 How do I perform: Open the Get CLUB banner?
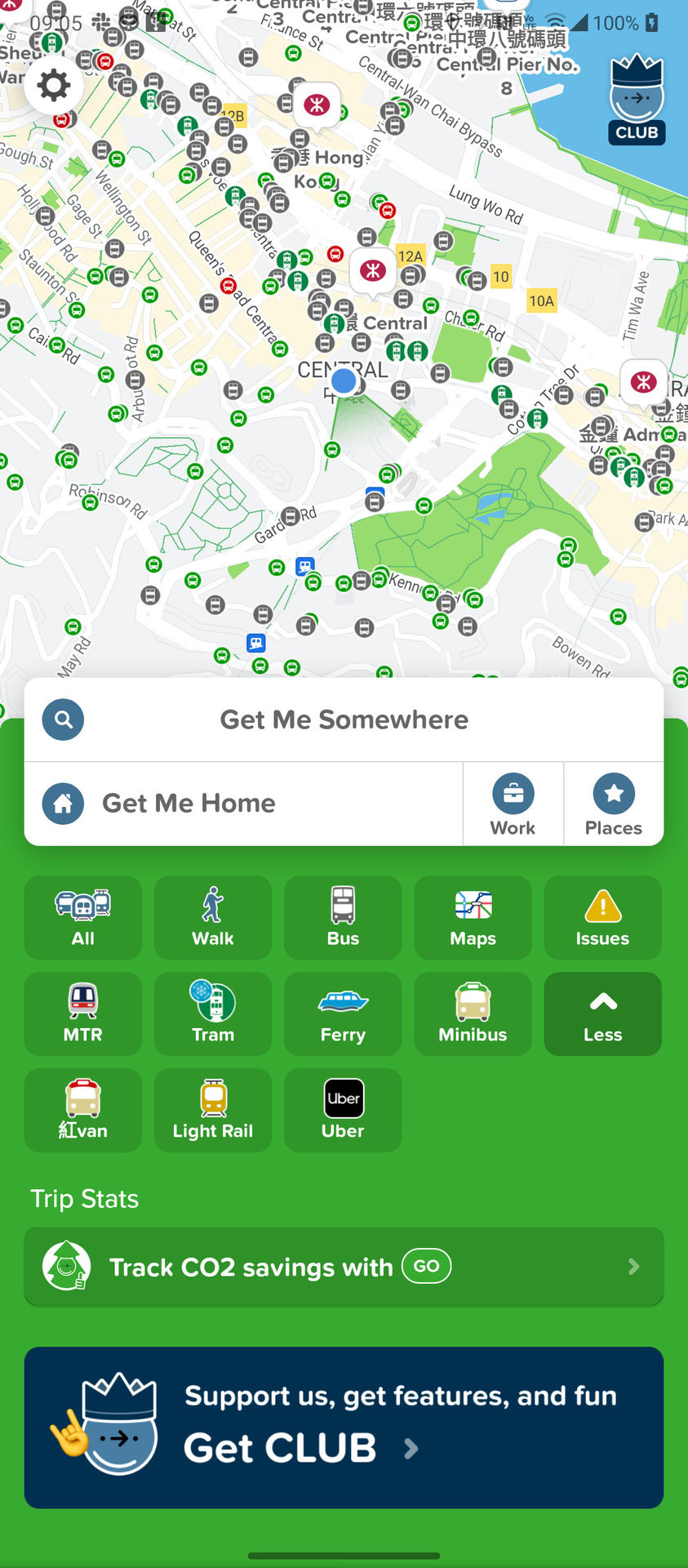pos(344,1427)
